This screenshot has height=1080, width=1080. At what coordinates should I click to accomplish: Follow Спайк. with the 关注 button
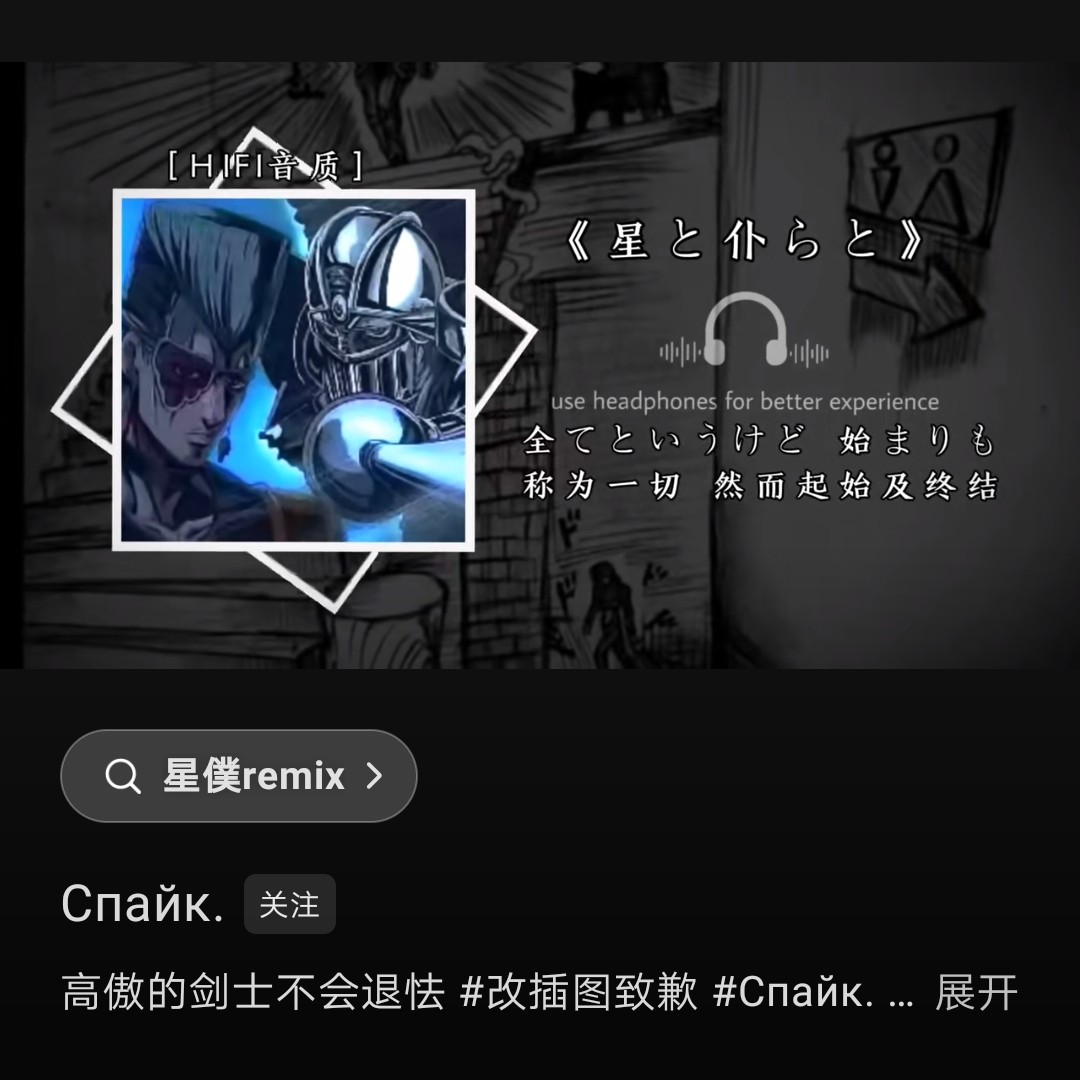[x=289, y=905]
